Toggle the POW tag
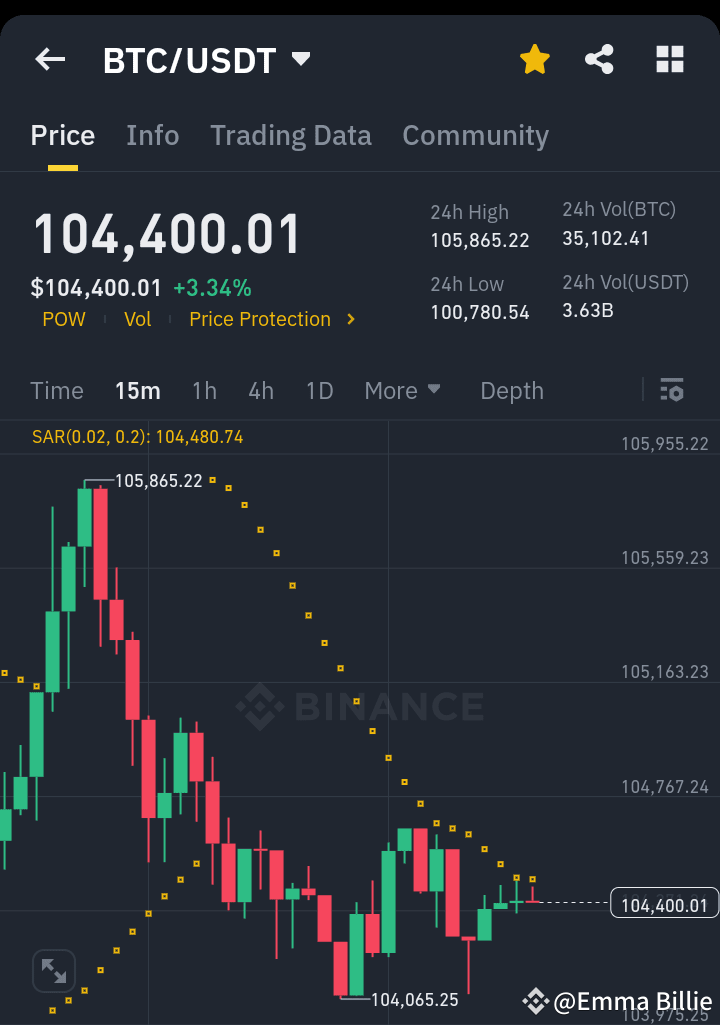The width and height of the screenshot is (720, 1025). 63,319
